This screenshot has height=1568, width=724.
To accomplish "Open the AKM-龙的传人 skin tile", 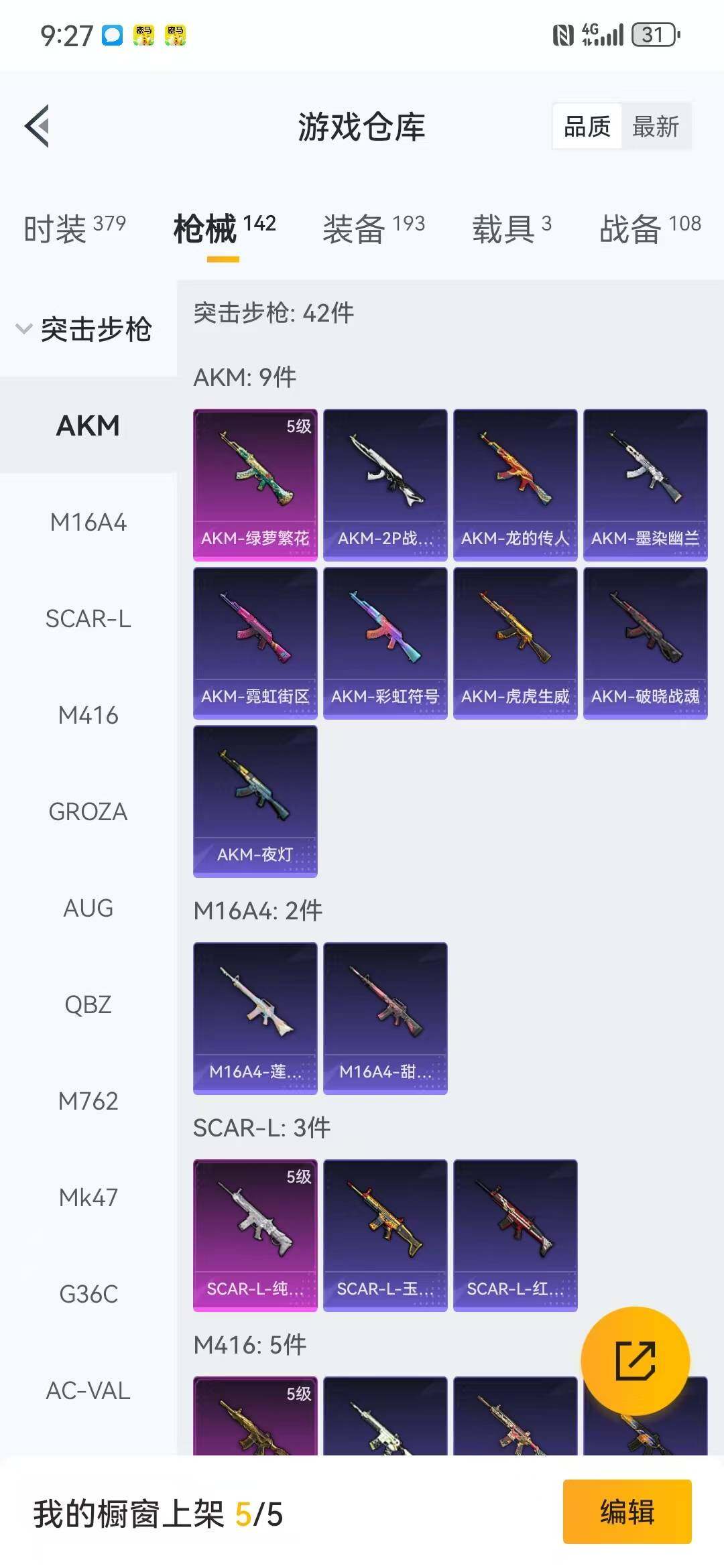I will point(515,484).
